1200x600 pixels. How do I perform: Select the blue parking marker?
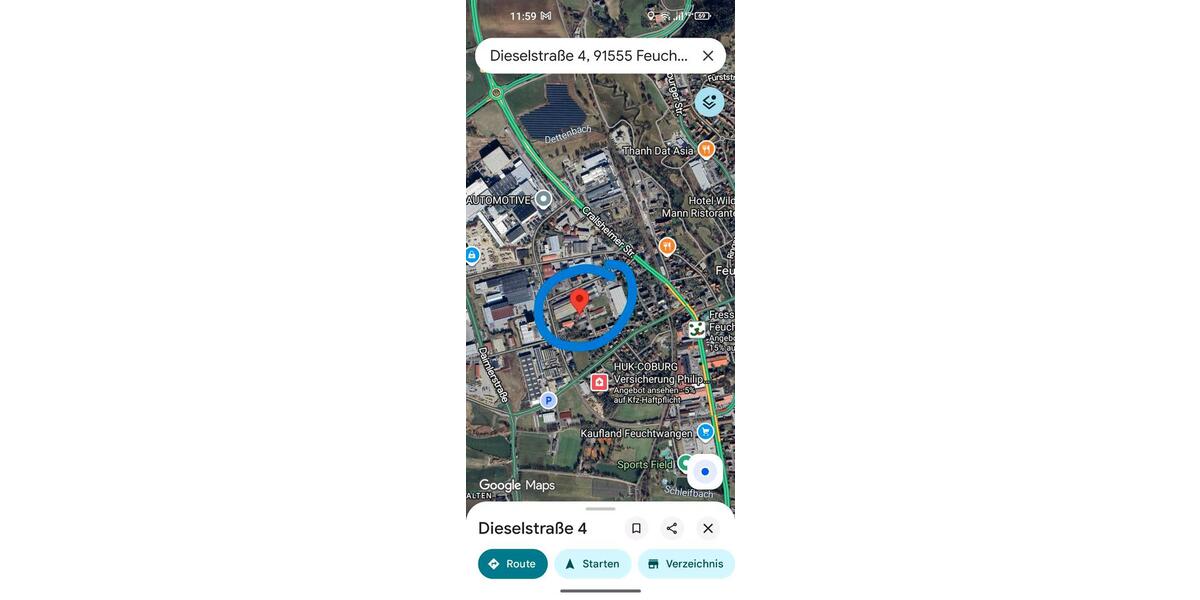coord(548,401)
